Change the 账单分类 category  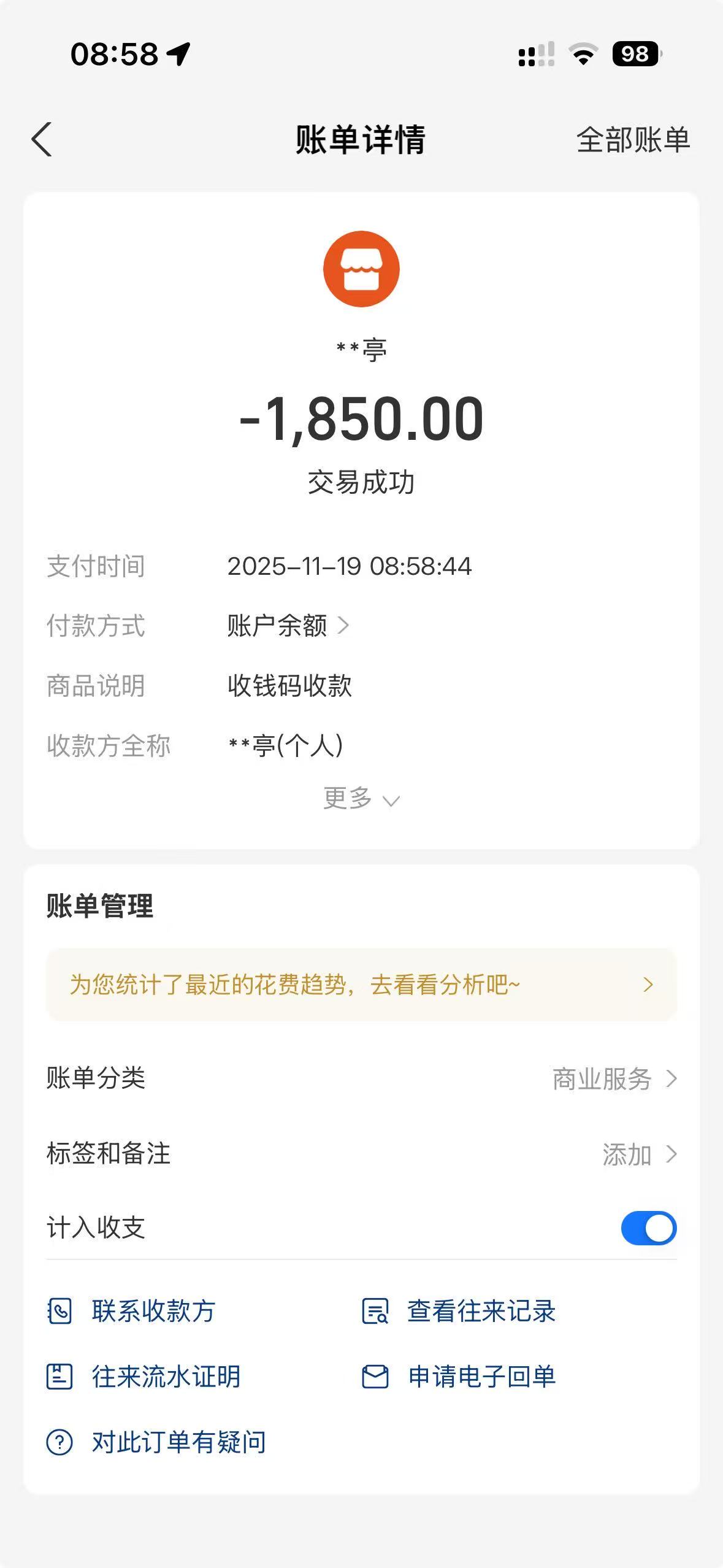click(x=613, y=1078)
